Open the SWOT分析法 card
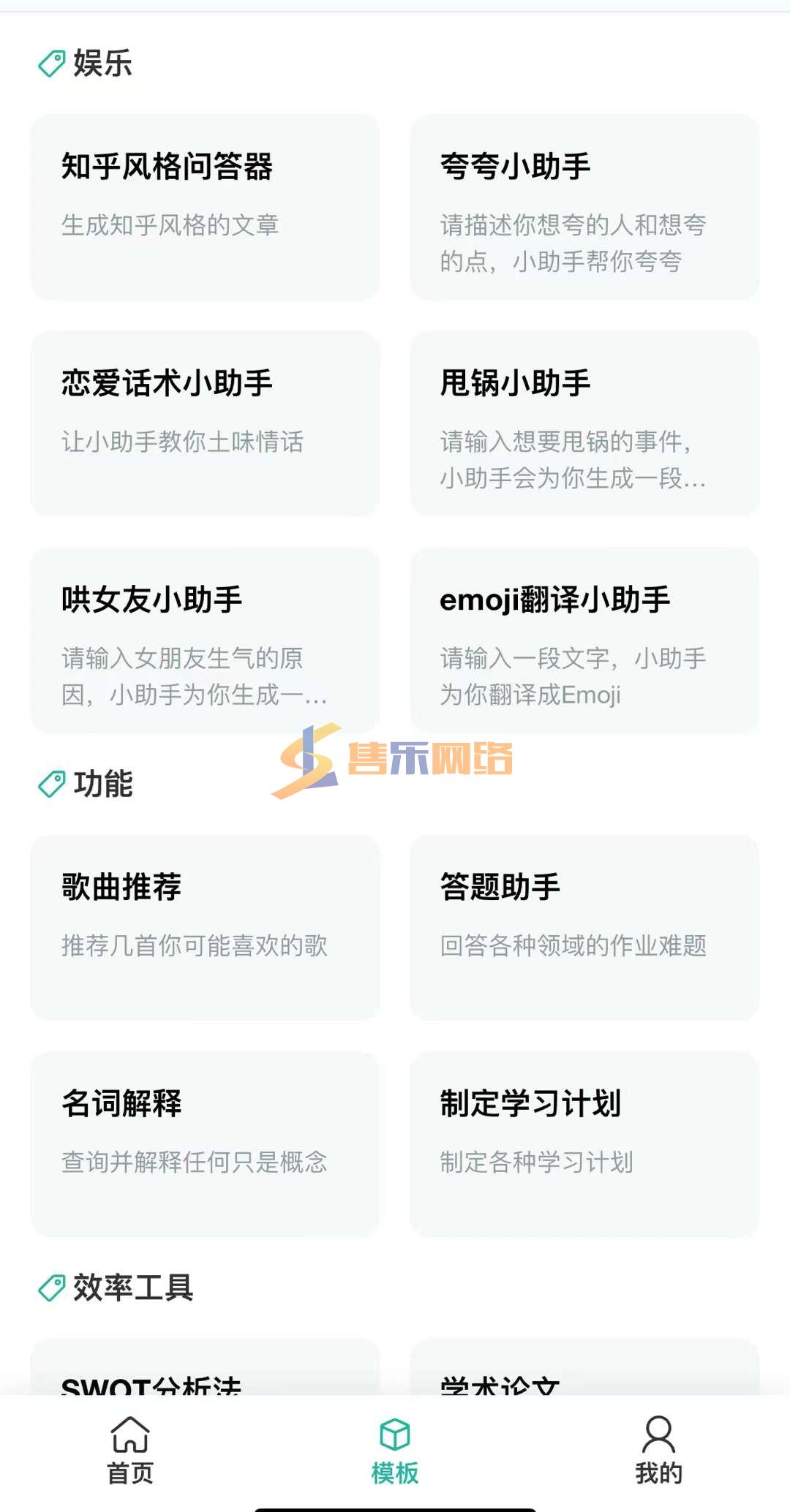 point(205,1367)
